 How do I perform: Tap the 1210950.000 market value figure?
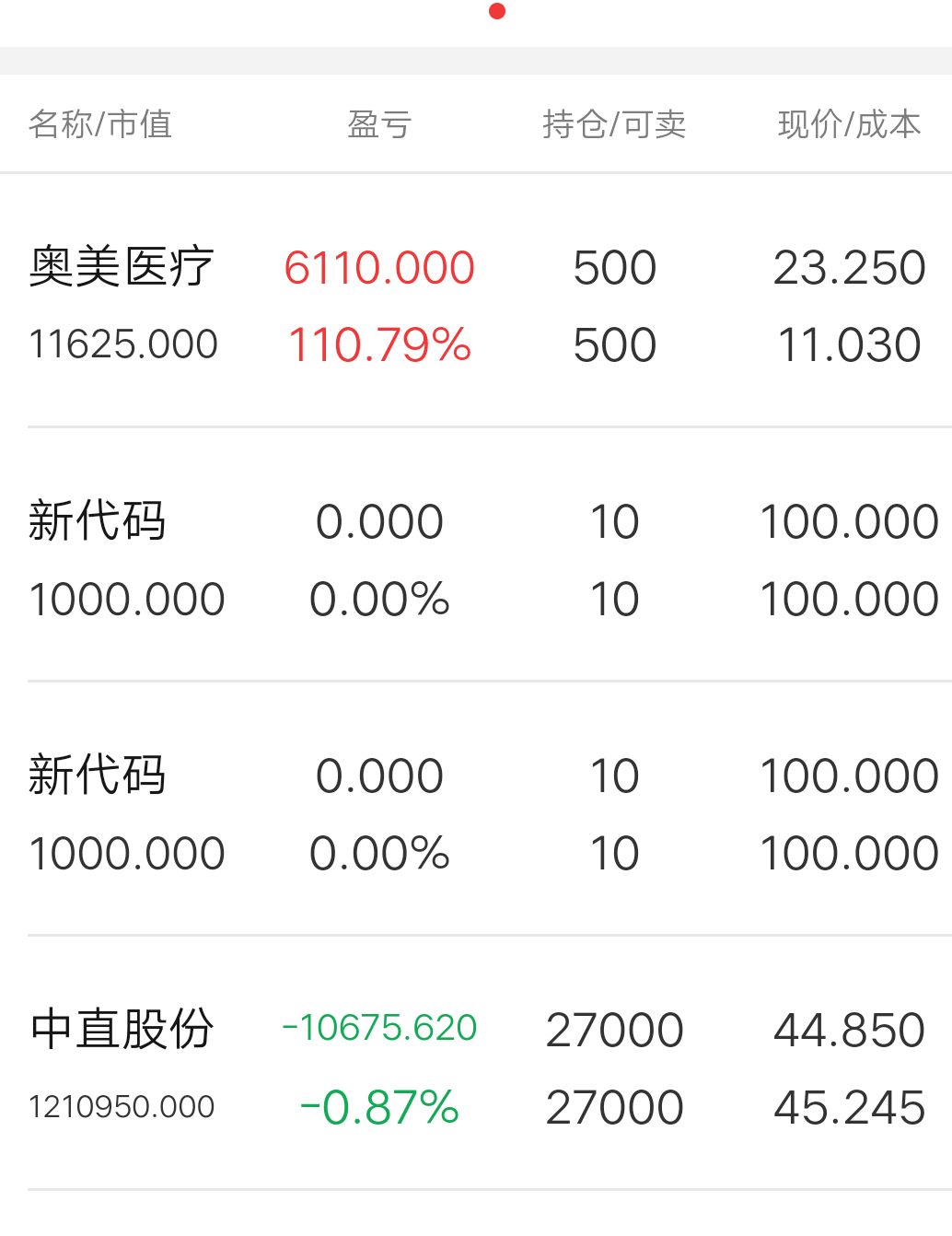coord(122,1107)
